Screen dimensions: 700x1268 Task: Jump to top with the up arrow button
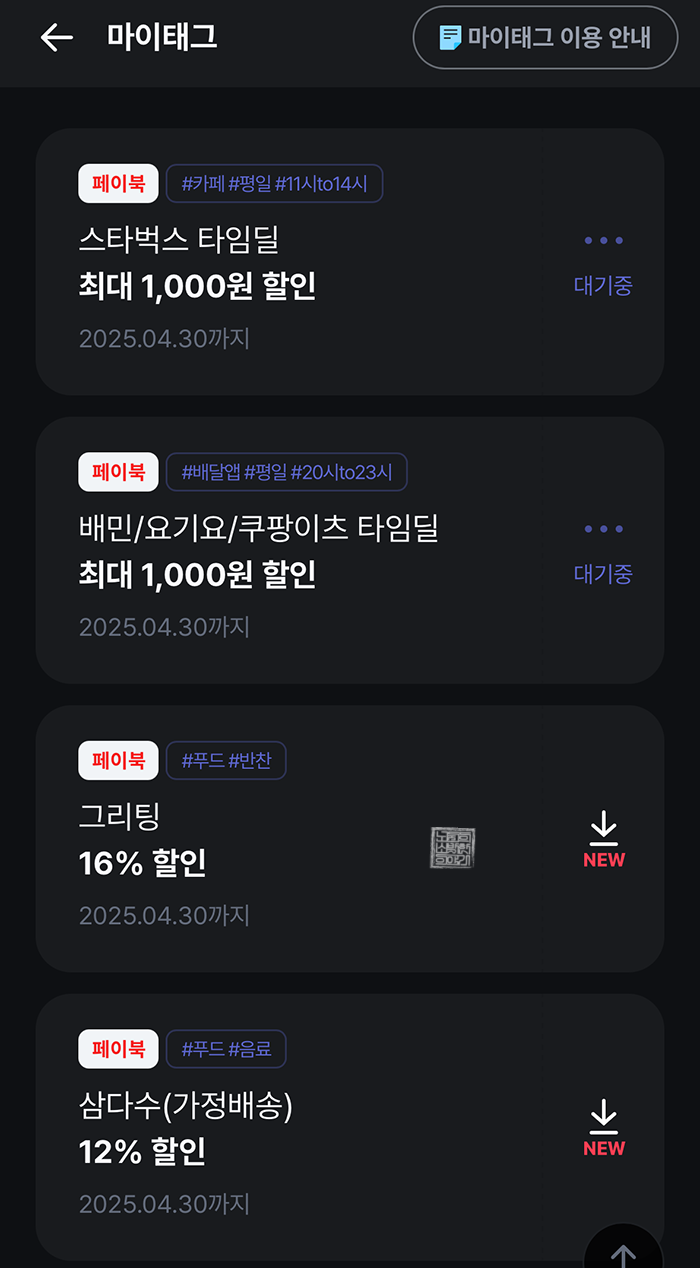623,1252
